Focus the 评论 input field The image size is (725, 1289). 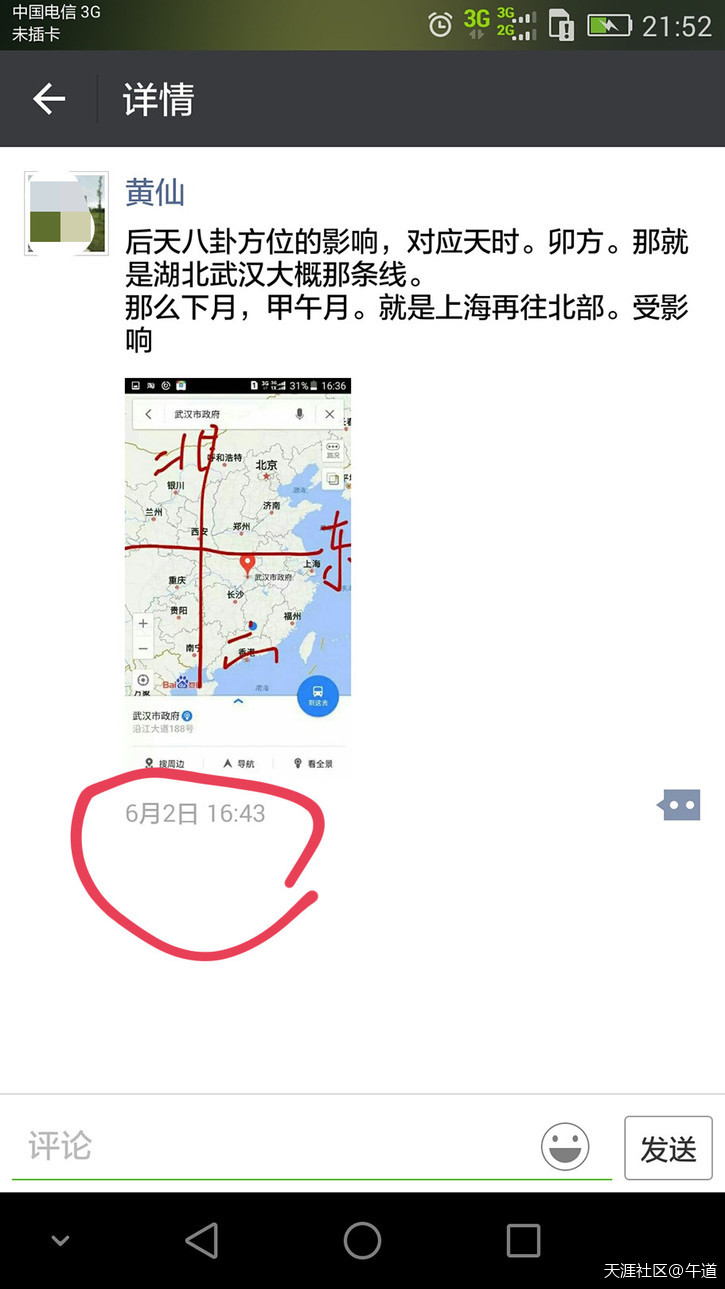(x=270, y=1146)
